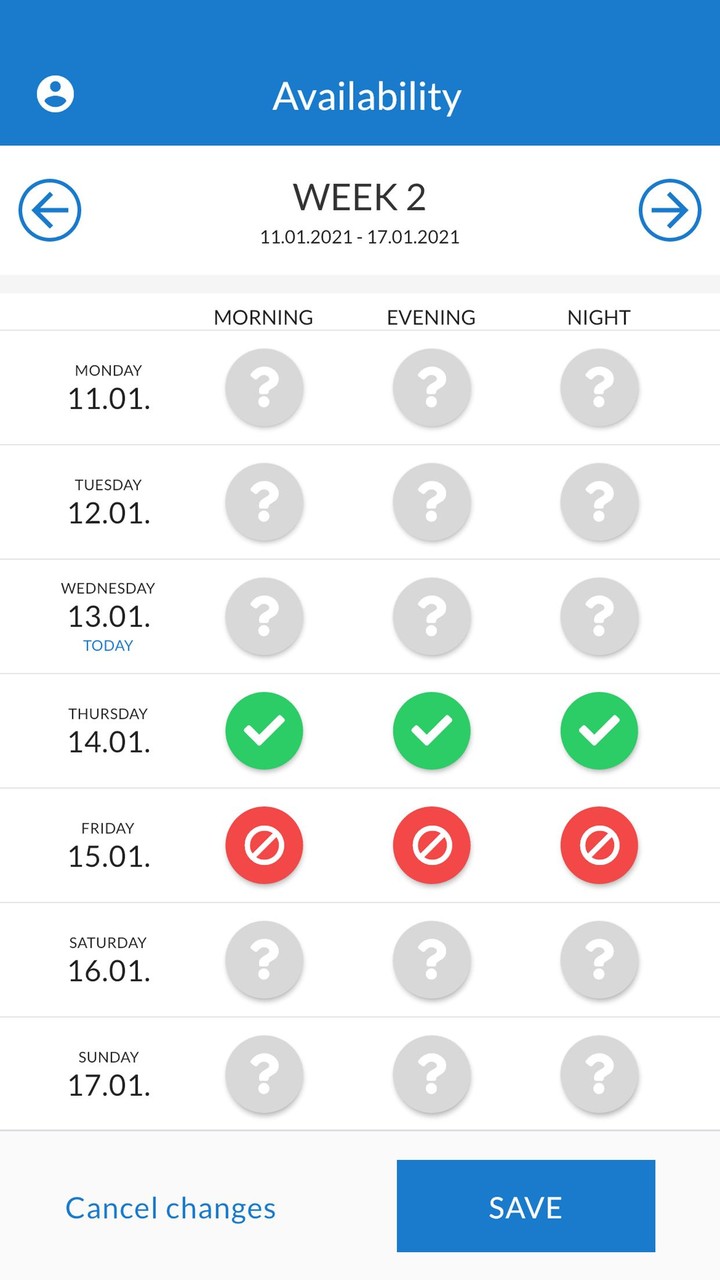Image resolution: width=720 pixels, height=1280 pixels.
Task: Go to the previous week
Action: (x=50, y=210)
